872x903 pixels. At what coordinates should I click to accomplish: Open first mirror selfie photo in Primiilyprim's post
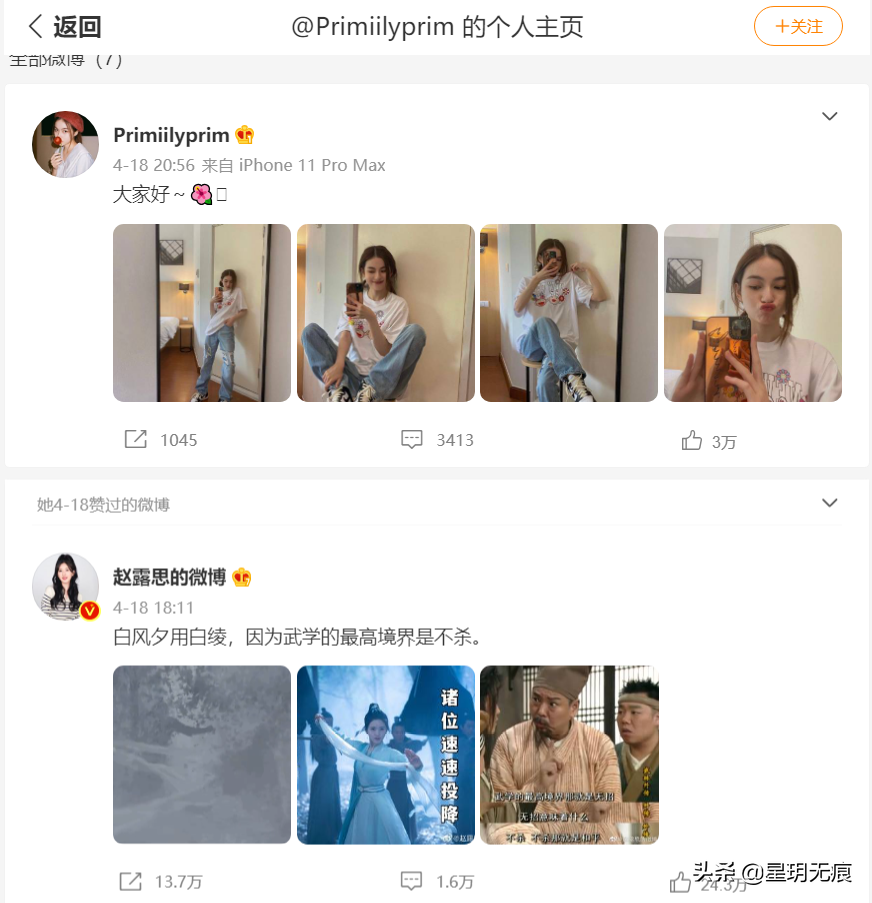[202, 313]
